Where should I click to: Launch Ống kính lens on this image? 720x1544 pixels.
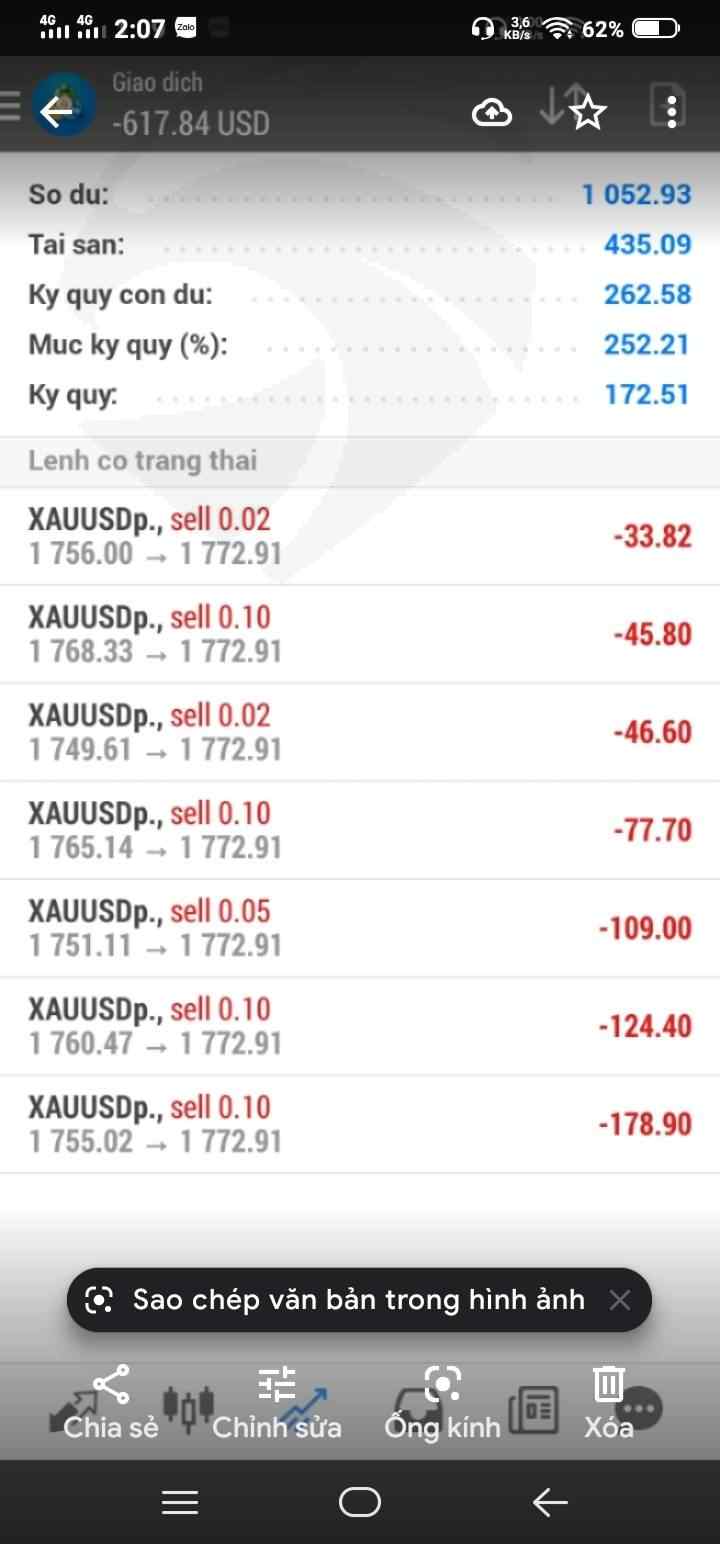(x=442, y=1403)
